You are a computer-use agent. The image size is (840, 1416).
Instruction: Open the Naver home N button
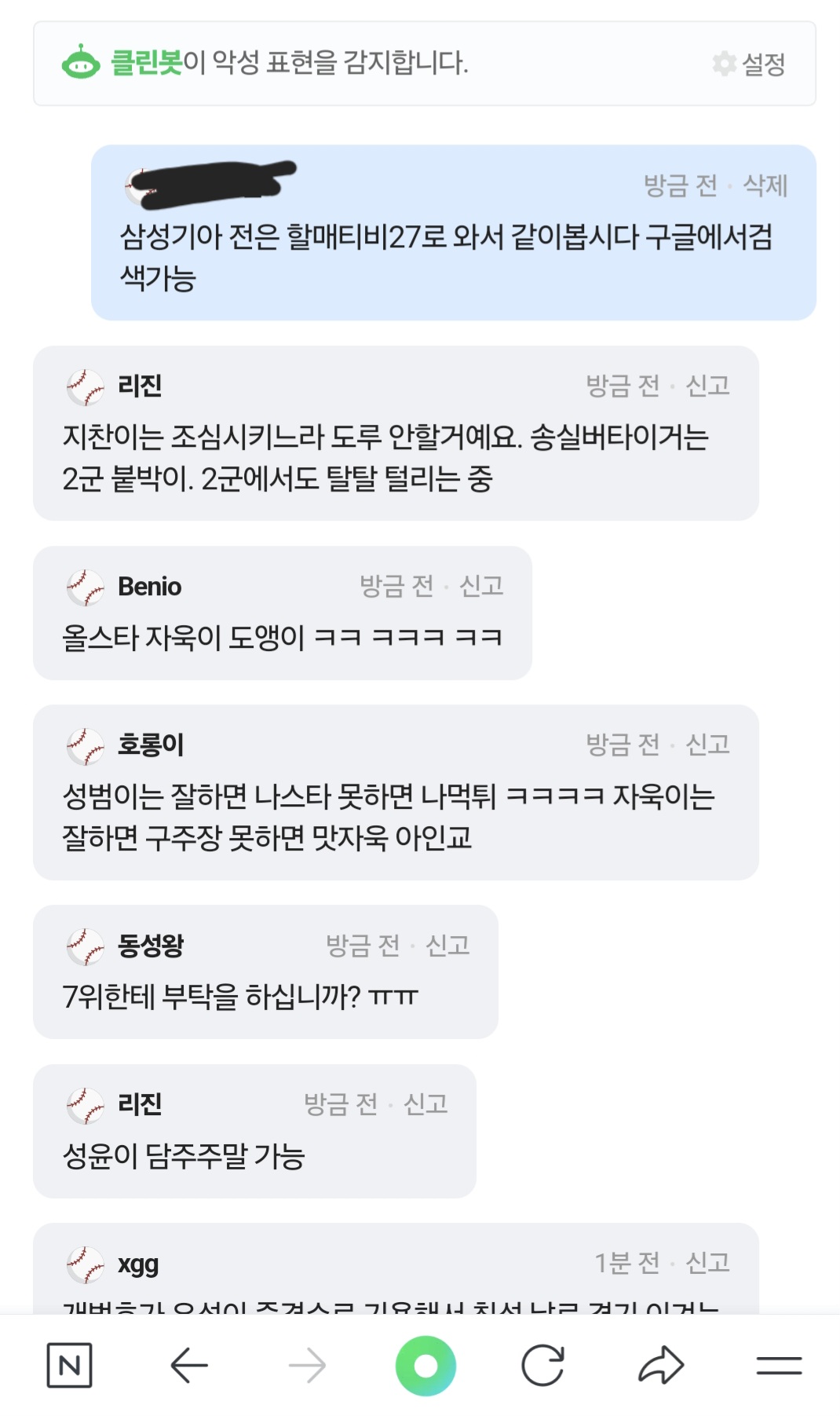69,1366
